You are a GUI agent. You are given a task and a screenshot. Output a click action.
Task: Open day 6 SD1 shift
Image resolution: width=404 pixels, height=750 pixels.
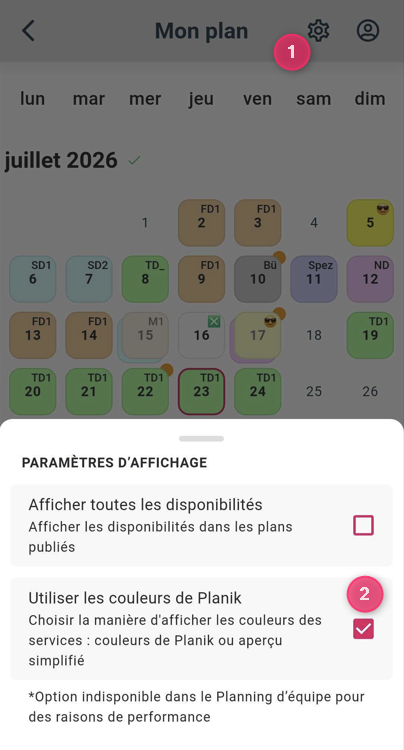coord(33,279)
